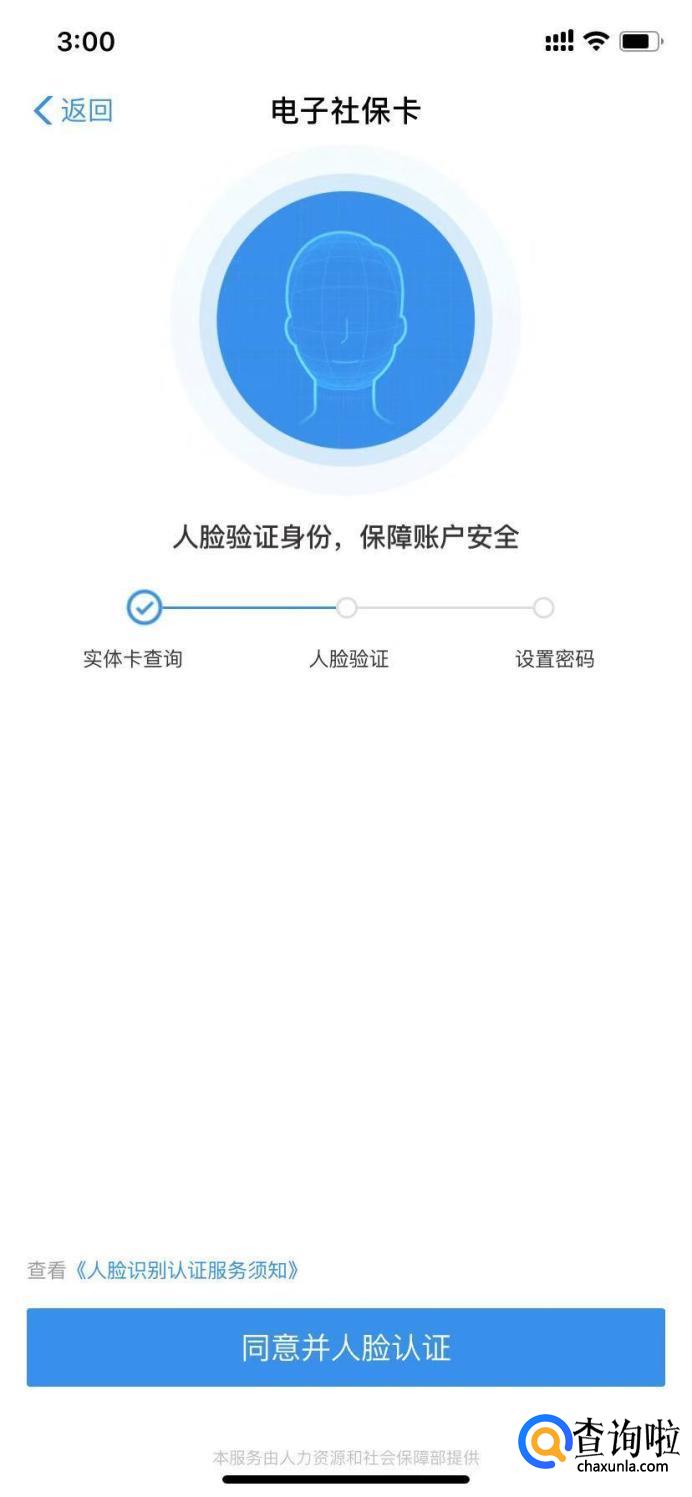Tap 同意并人脸认证 to start face verification
The height and width of the screenshot is (1497, 692).
click(x=345, y=1347)
